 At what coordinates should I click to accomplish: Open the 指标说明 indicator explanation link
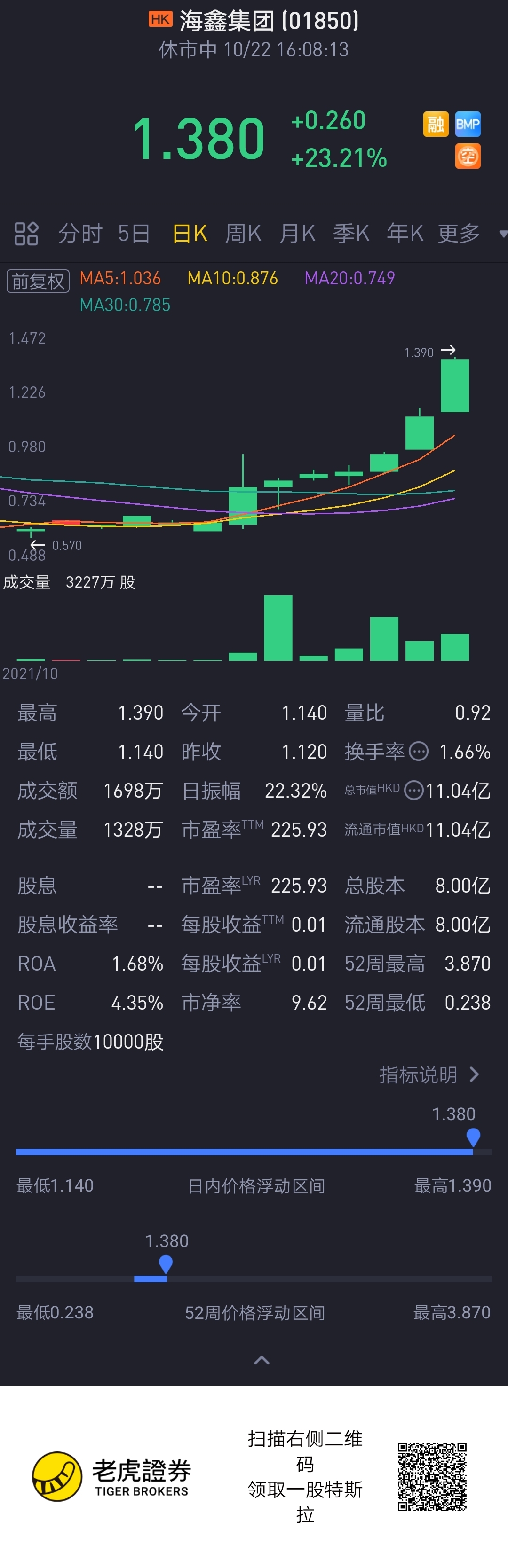[429, 1074]
